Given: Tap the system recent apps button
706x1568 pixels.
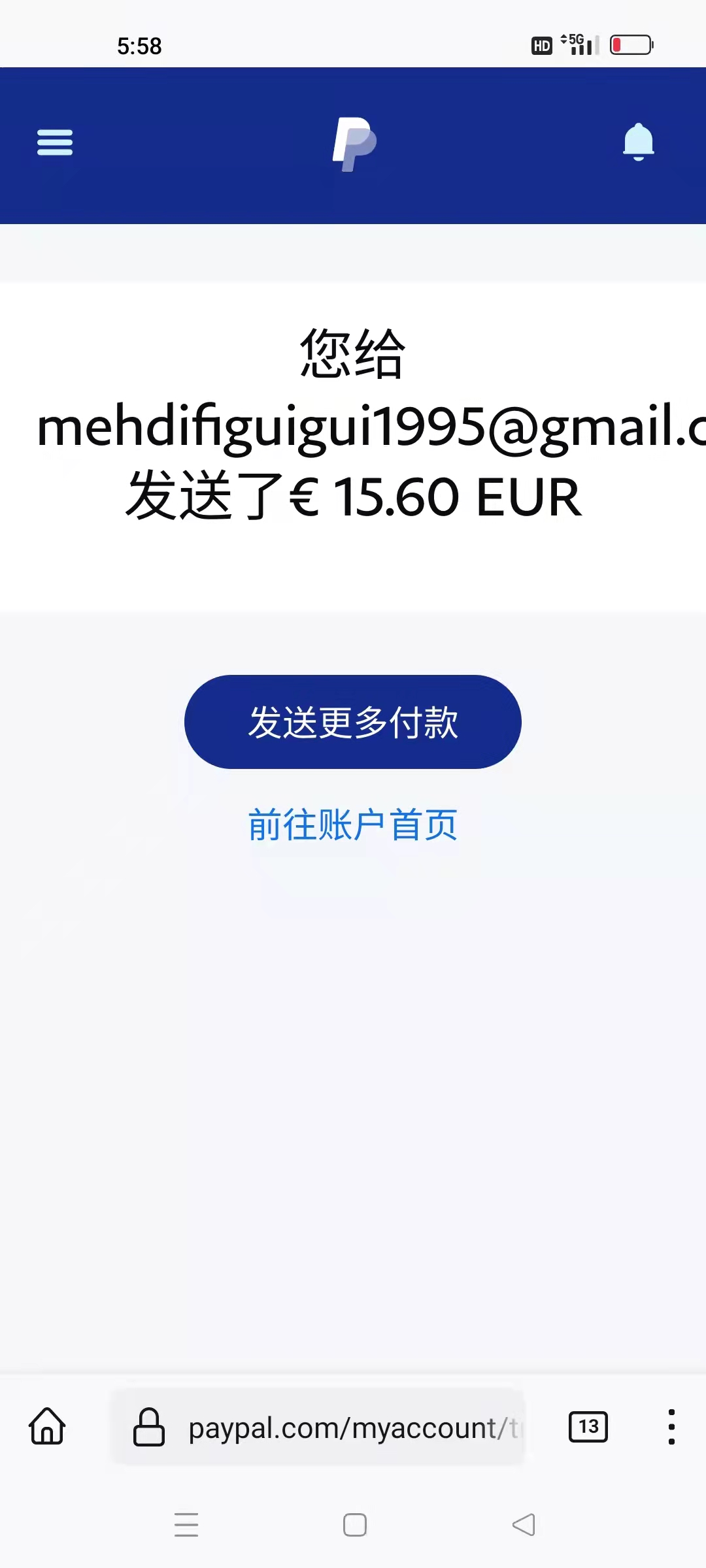Looking at the screenshot, I should 186,1525.
